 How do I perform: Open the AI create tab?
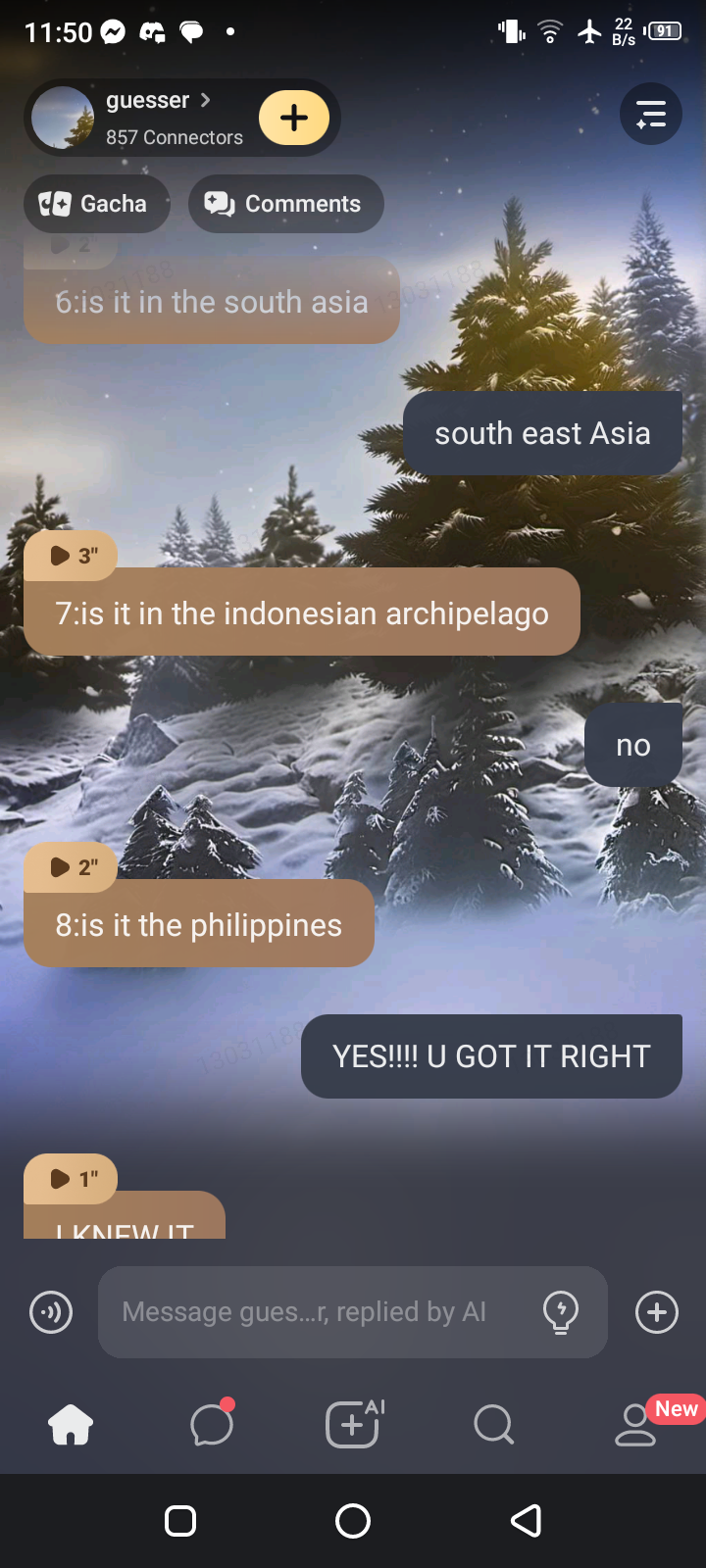coord(353,1424)
